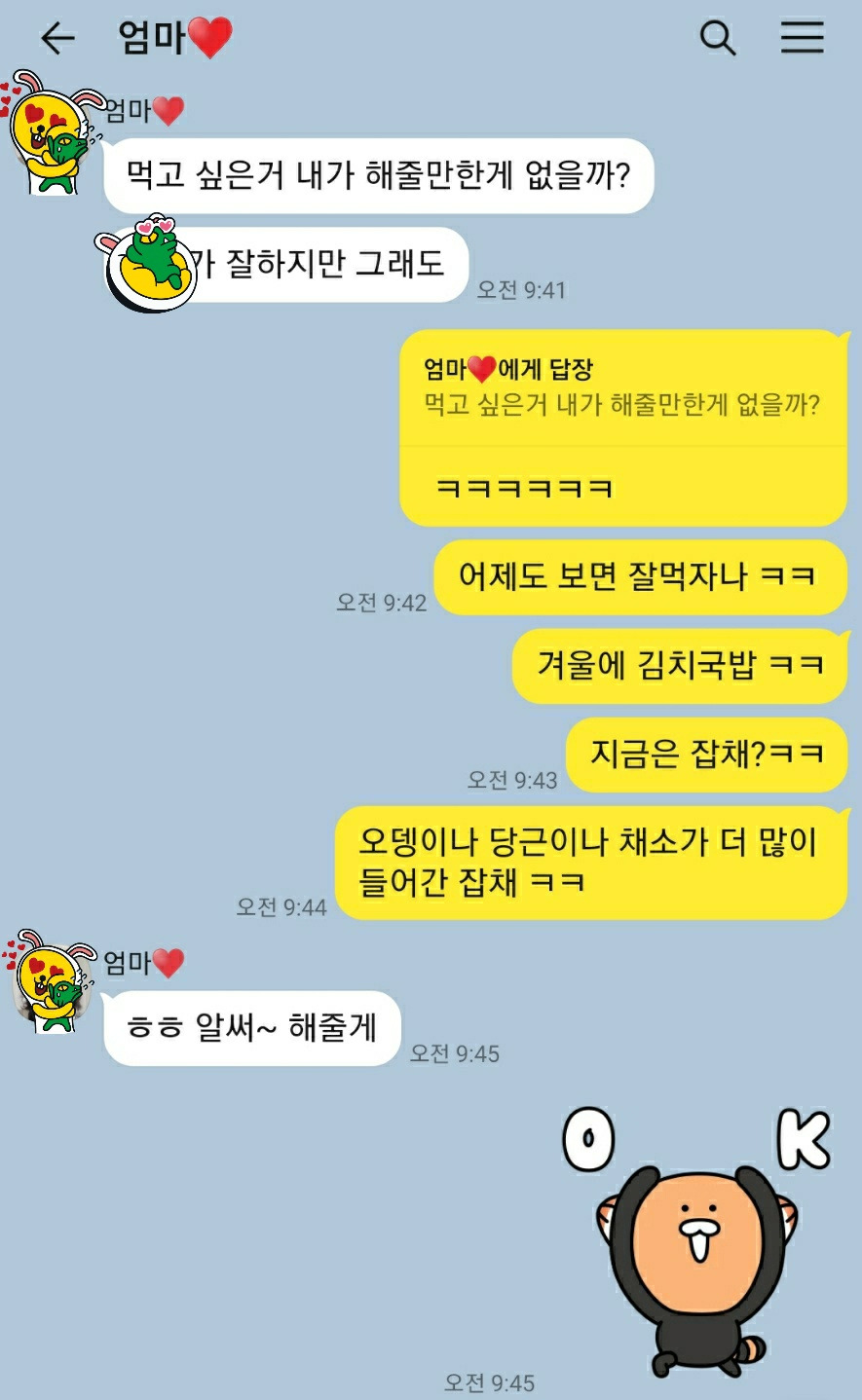Viewport: 862px width, 1400px height.
Task: Click the first 먹고 싶은거 message bubble
Action: [x=385, y=175]
